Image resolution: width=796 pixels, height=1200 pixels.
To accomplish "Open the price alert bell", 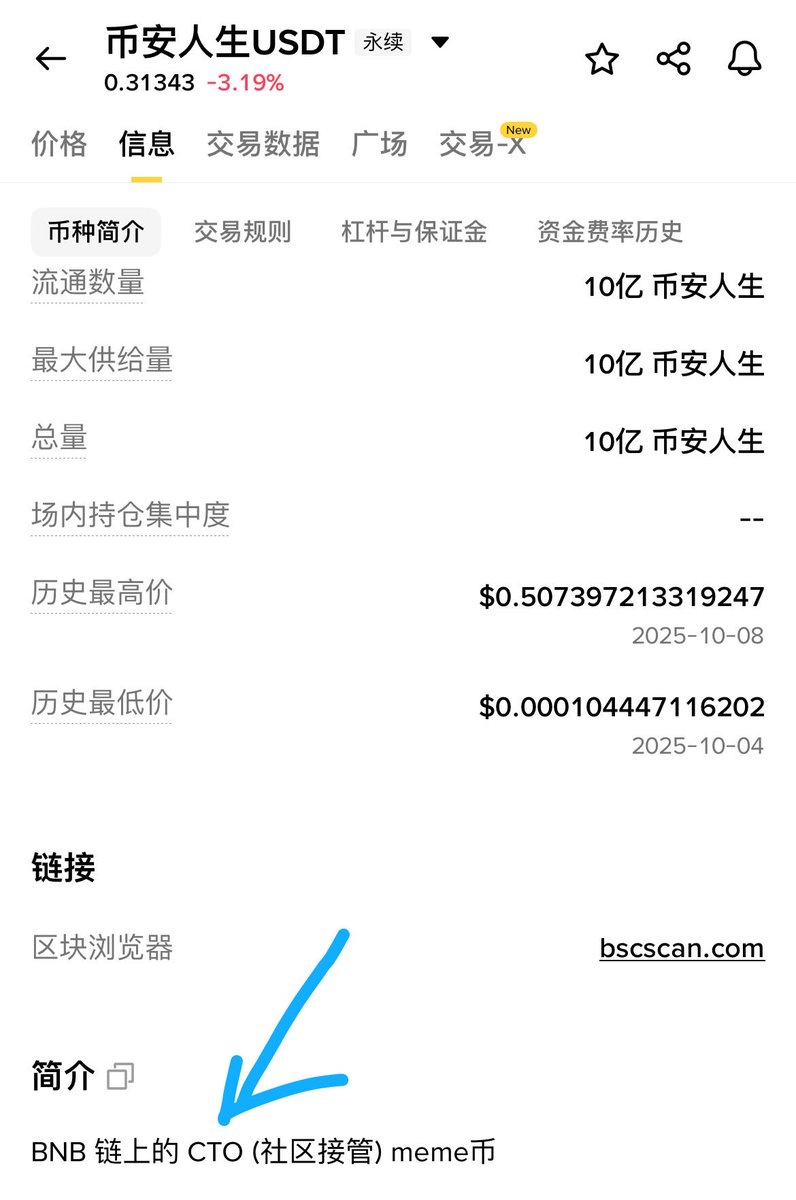I will pos(744,60).
